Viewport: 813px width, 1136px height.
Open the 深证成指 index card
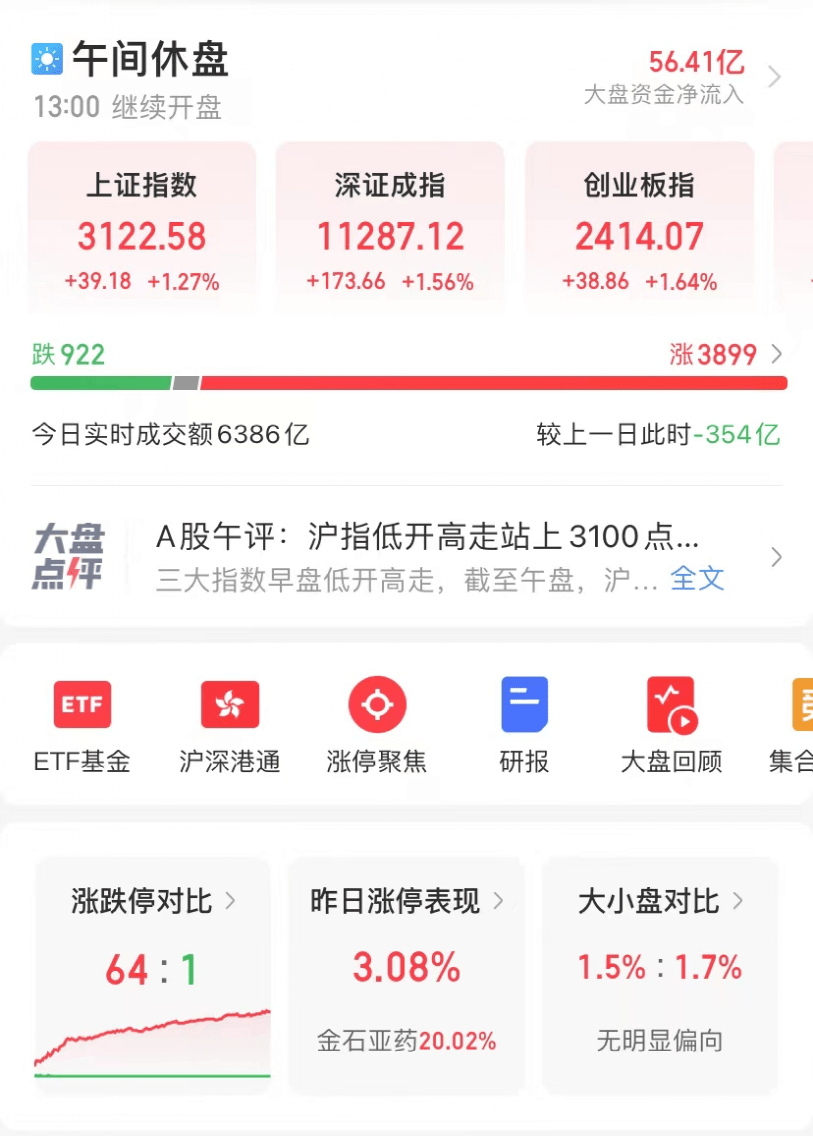pos(390,232)
